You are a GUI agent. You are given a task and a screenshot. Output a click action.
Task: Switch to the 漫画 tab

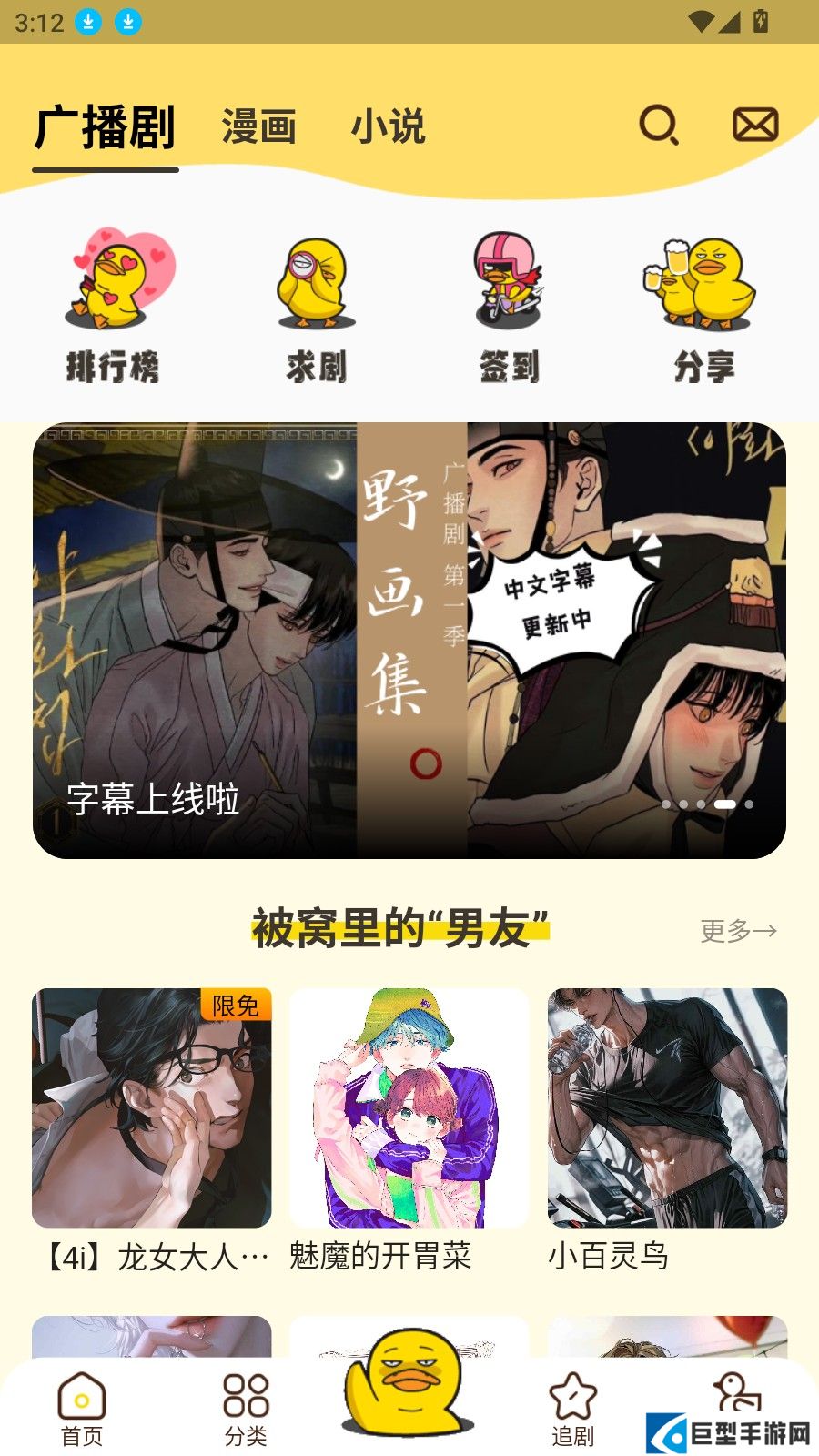[259, 126]
